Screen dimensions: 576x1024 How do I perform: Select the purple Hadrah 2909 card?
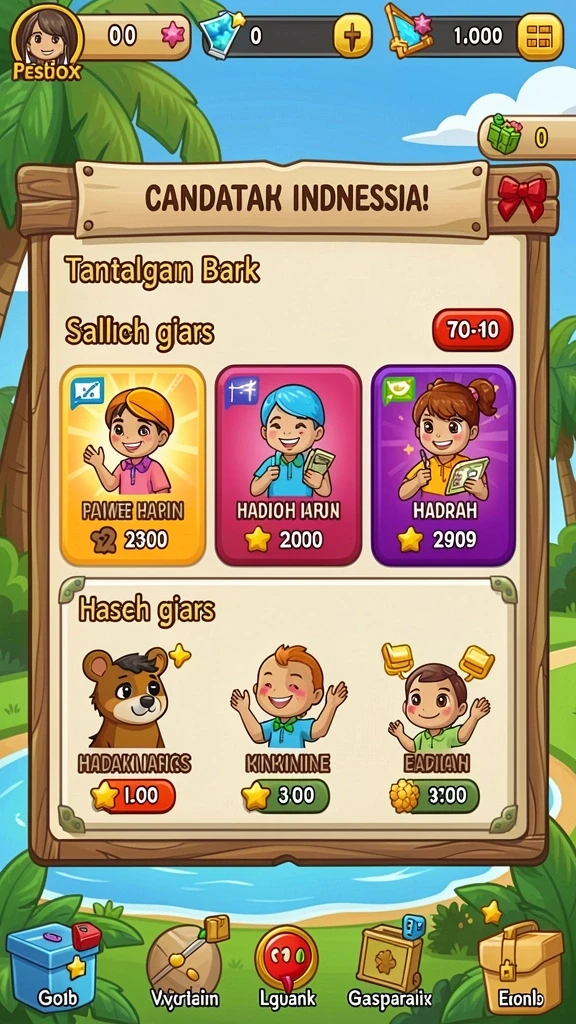443,465
